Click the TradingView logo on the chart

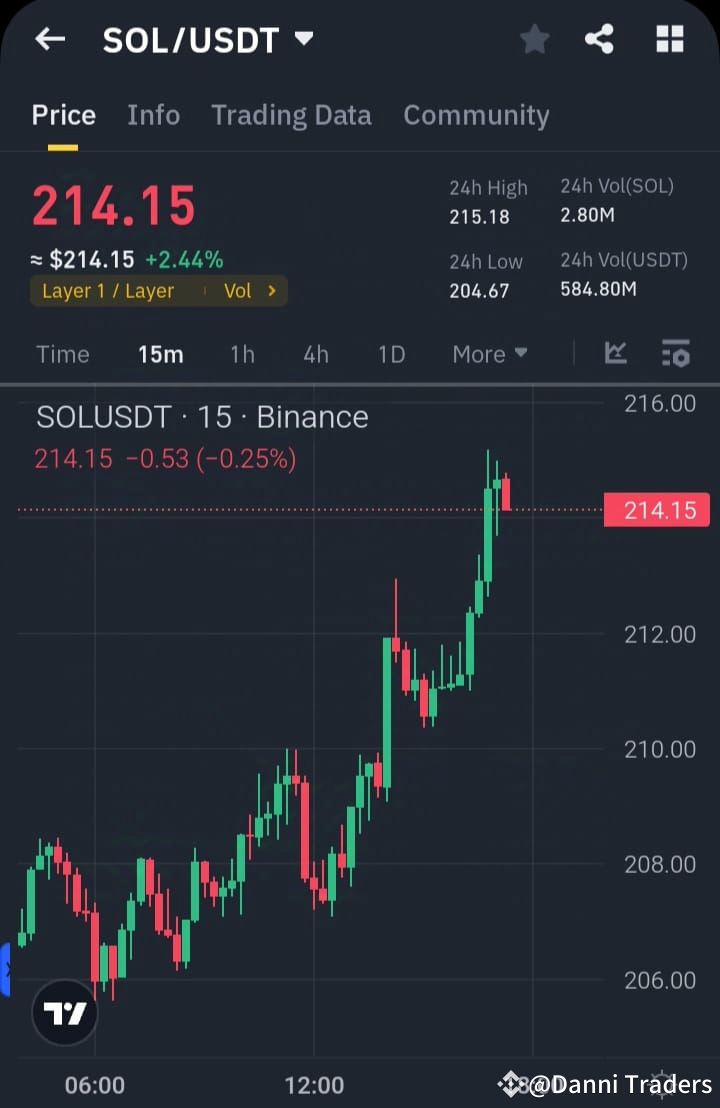[x=63, y=1012]
